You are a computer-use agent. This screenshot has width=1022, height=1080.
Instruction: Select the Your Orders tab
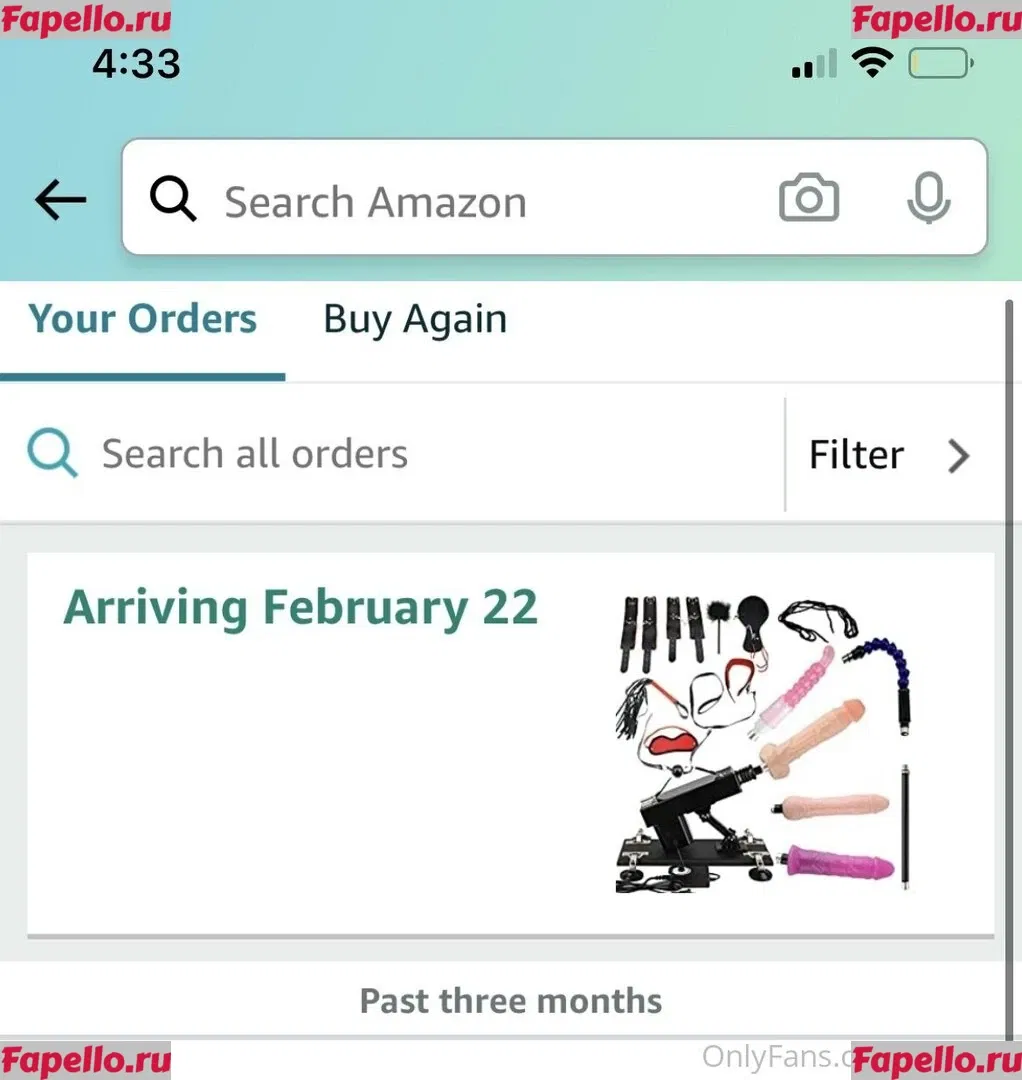pyautogui.click(x=143, y=320)
